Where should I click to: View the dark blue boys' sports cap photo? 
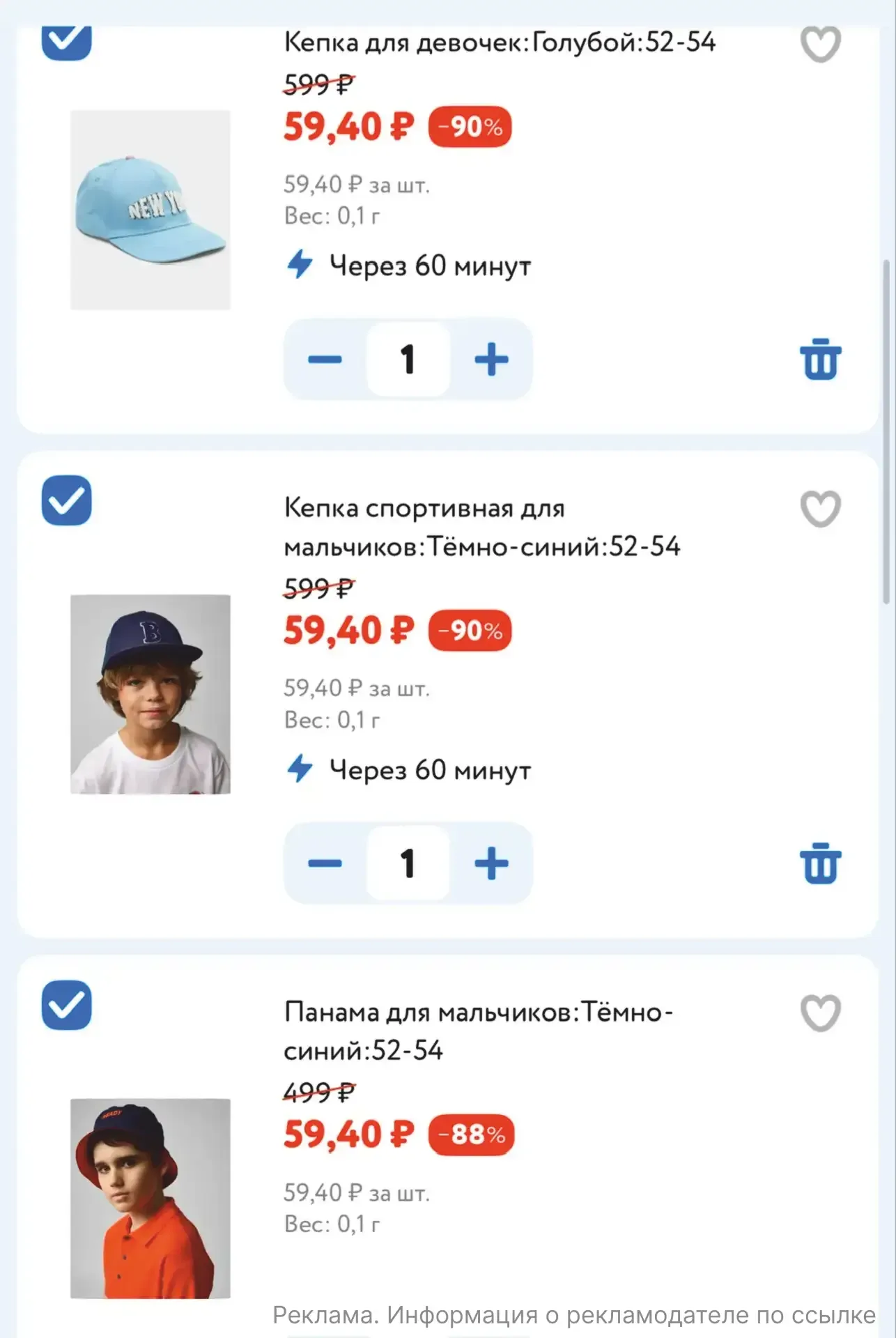click(x=150, y=694)
